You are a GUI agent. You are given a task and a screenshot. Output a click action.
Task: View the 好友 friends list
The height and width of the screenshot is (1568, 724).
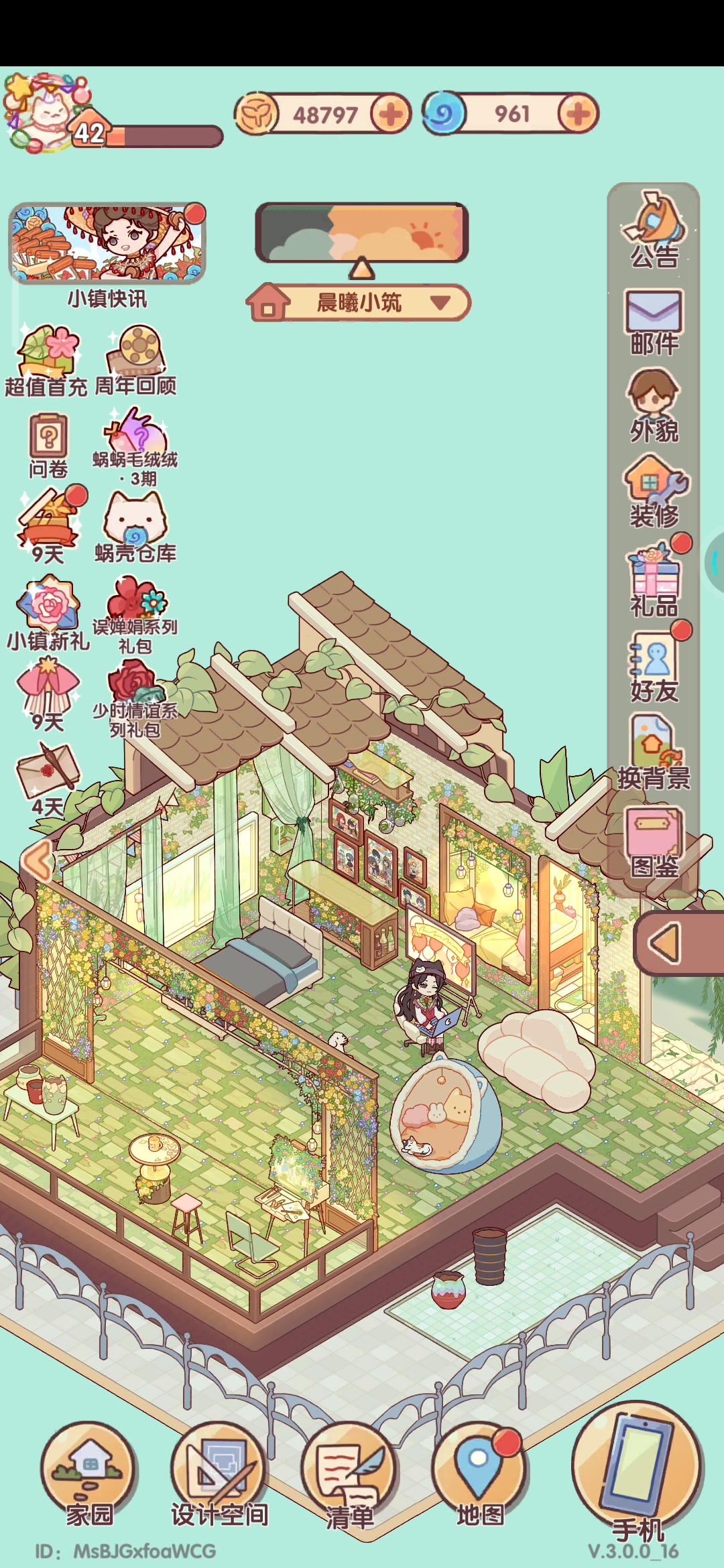[654, 667]
